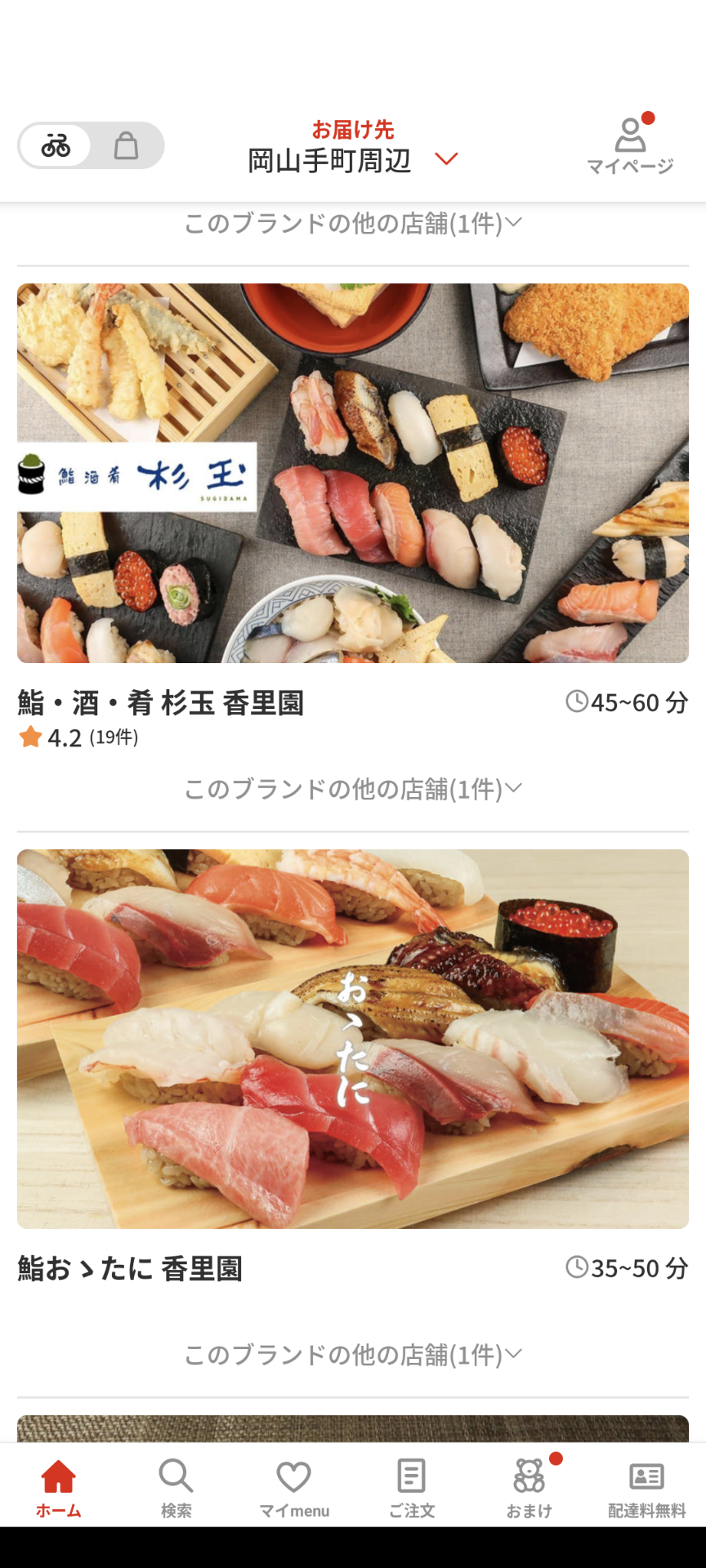Viewport: 706px width, 1568px height.
Task: Switch to ご注文 orders tab
Action: [411, 1487]
